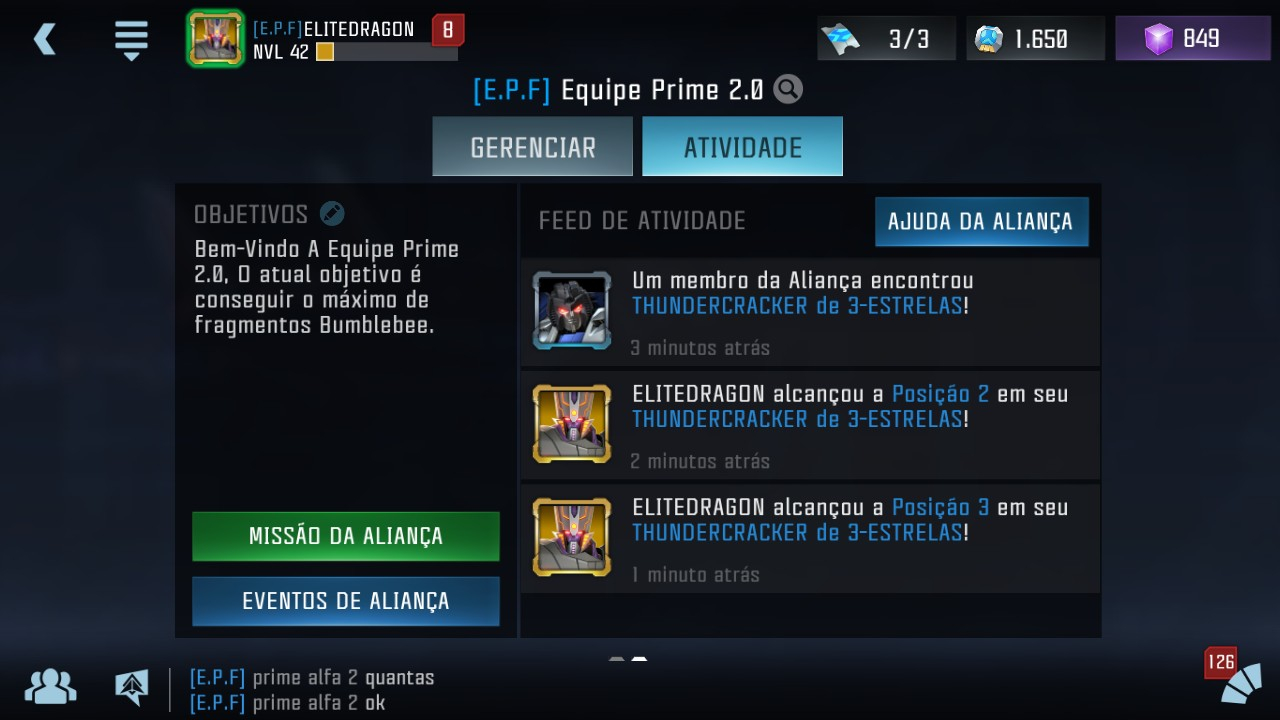Open the 1.650 crystal shards counter
This screenshot has height=720, width=1280.
click(1034, 39)
